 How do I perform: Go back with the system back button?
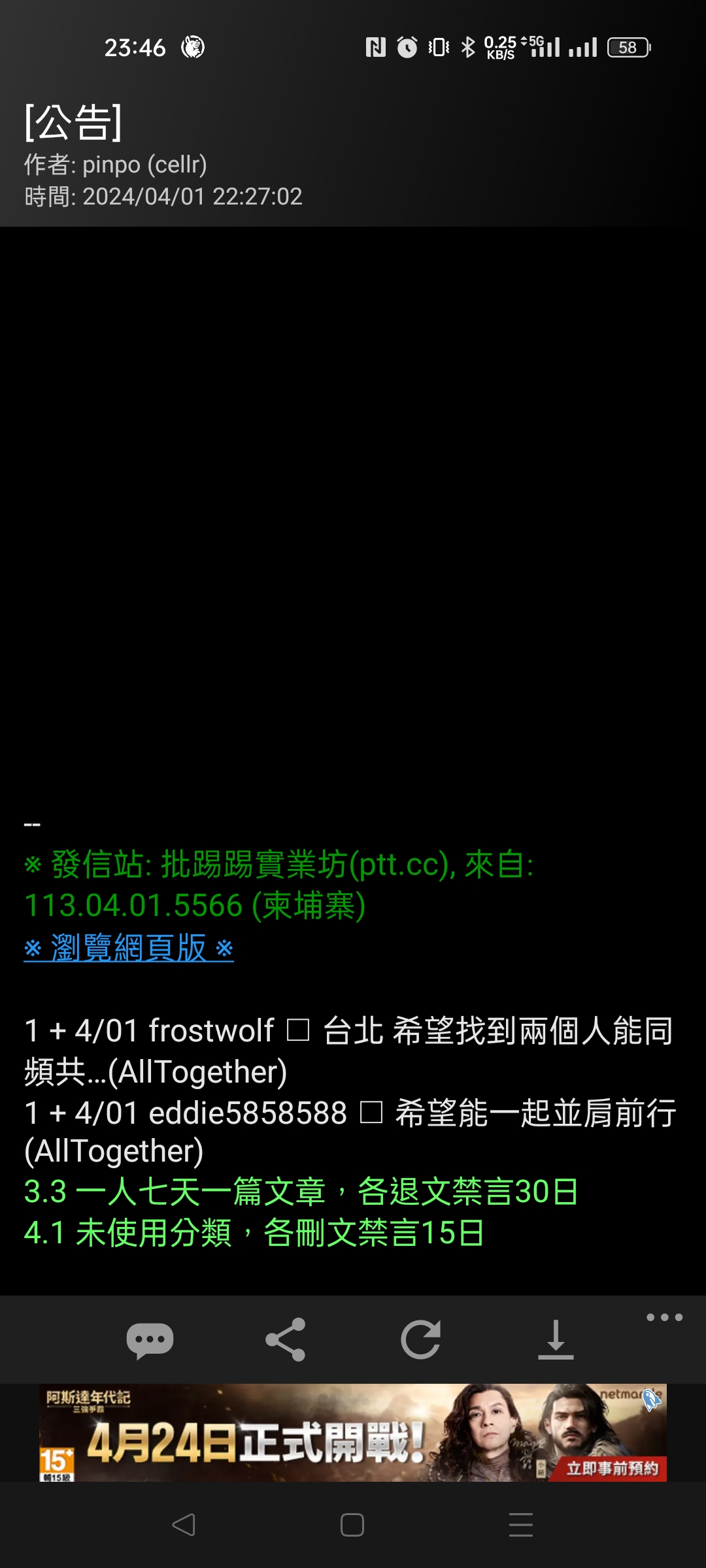[x=184, y=1525]
